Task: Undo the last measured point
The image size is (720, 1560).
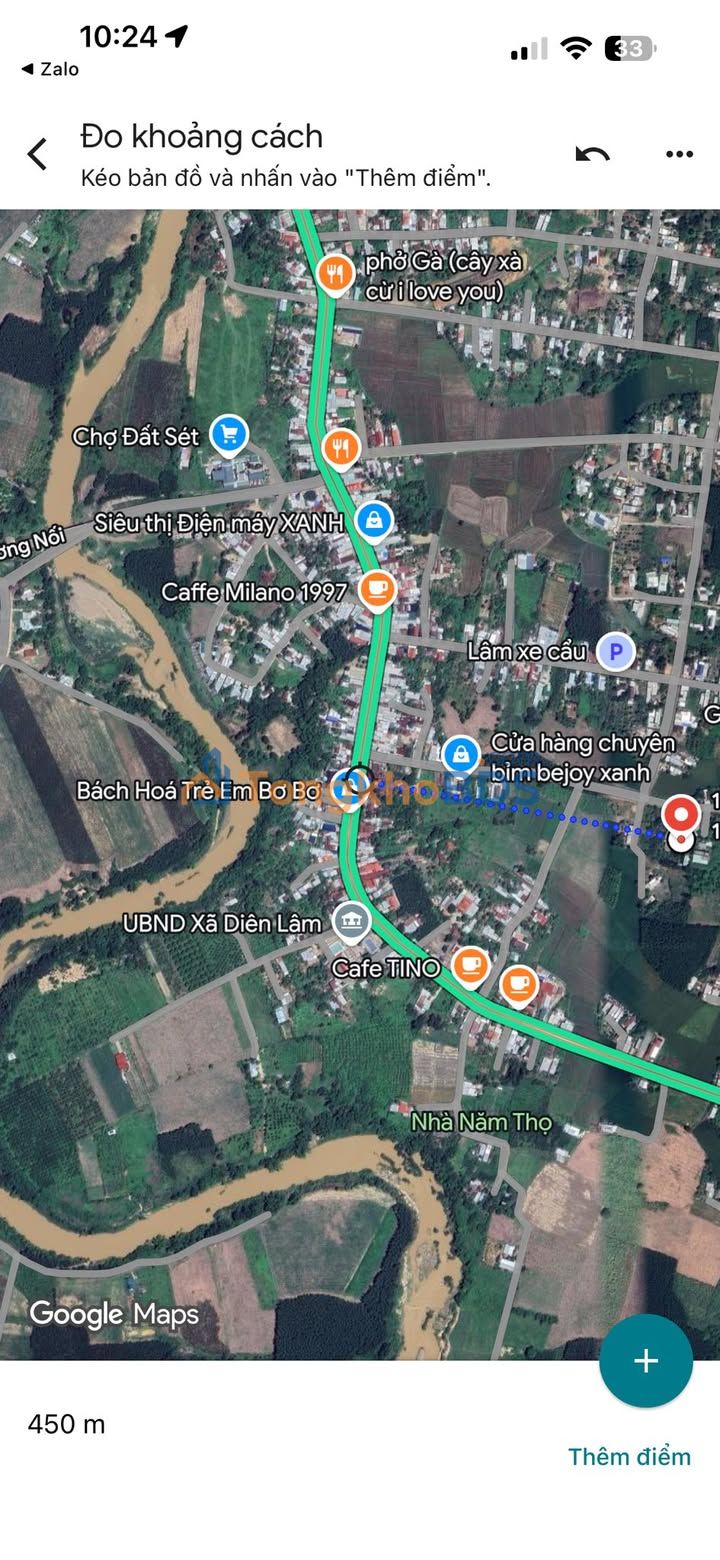Action: (x=592, y=154)
